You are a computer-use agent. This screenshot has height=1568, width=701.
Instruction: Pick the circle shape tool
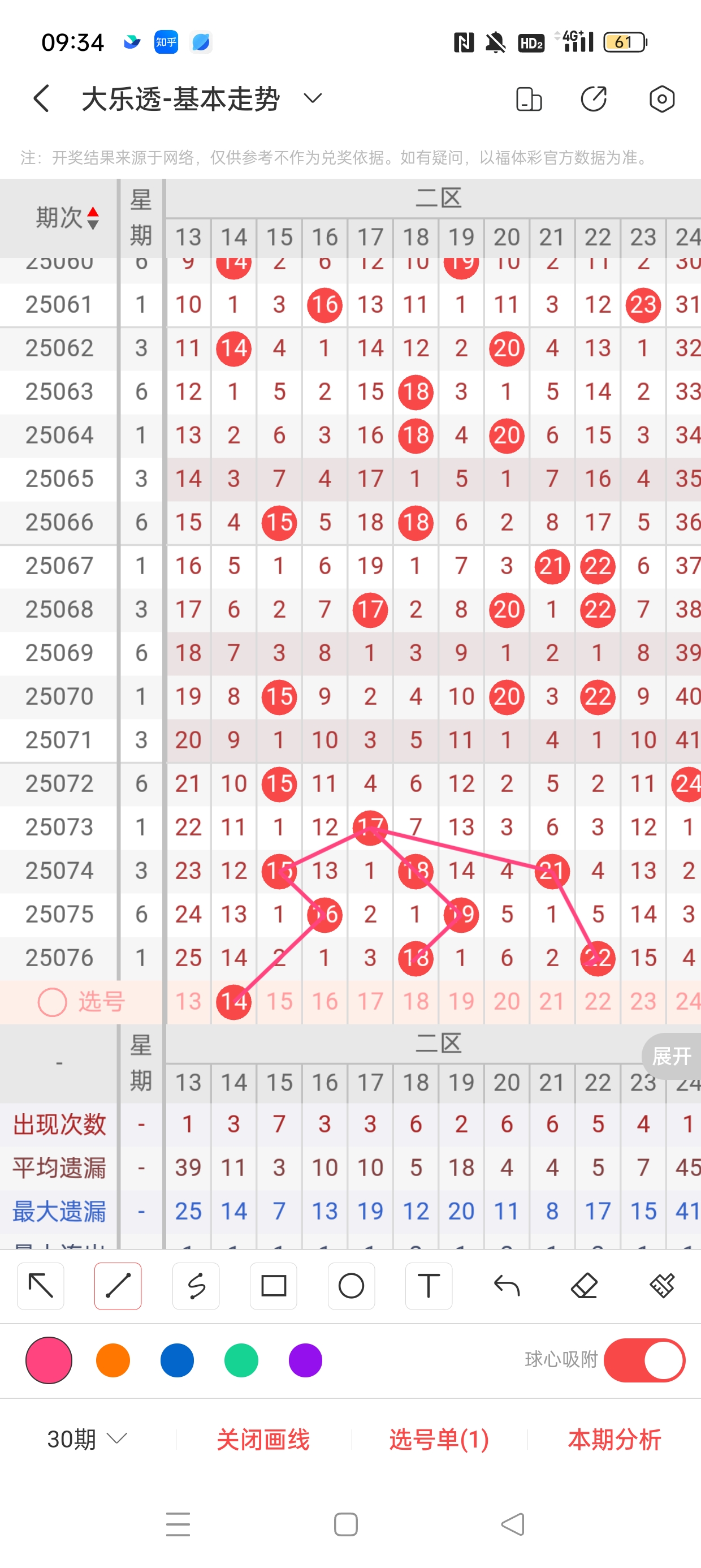tap(351, 1286)
